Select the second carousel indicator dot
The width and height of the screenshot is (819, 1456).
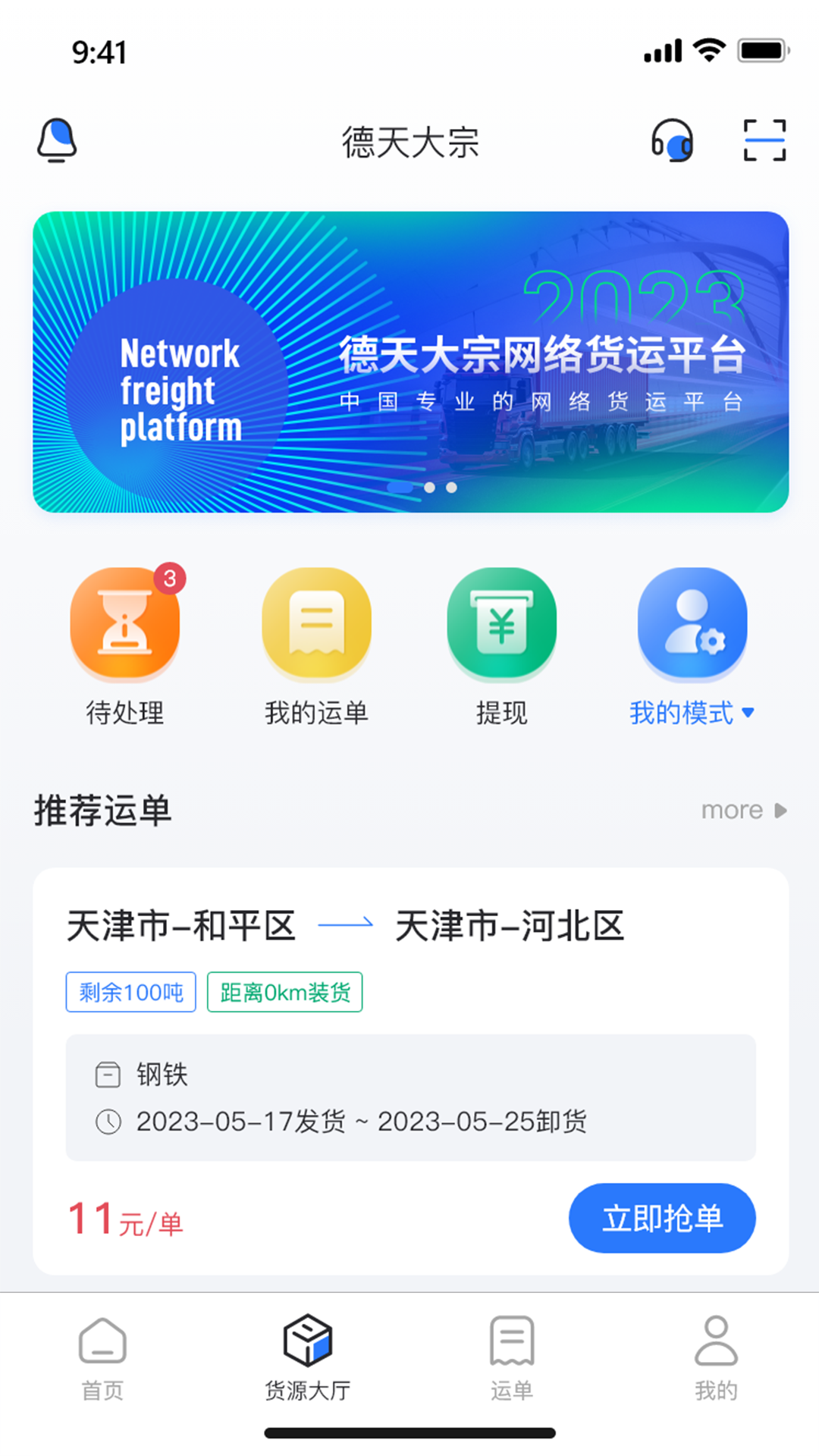click(x=430, y=488)
